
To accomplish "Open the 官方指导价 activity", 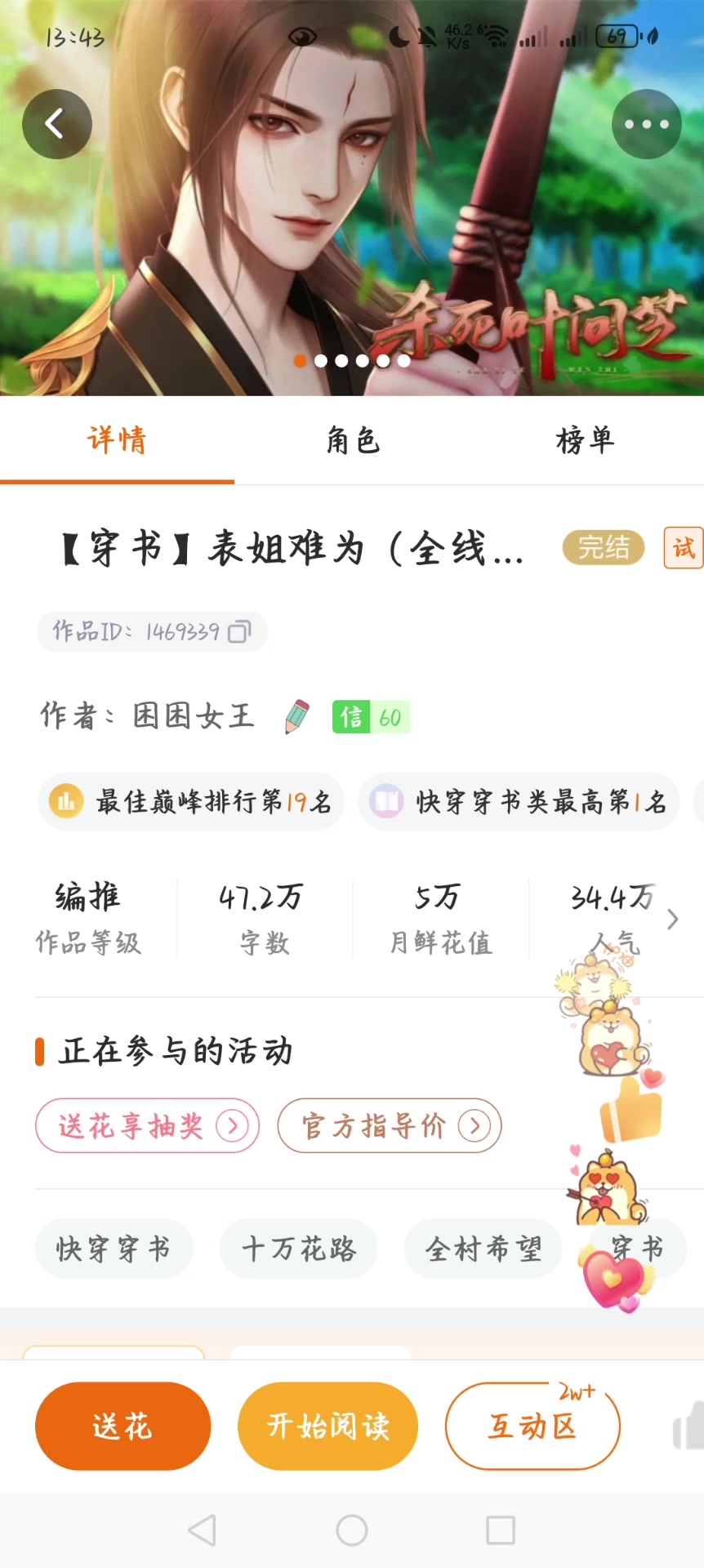I will [x=389, y=1126].
